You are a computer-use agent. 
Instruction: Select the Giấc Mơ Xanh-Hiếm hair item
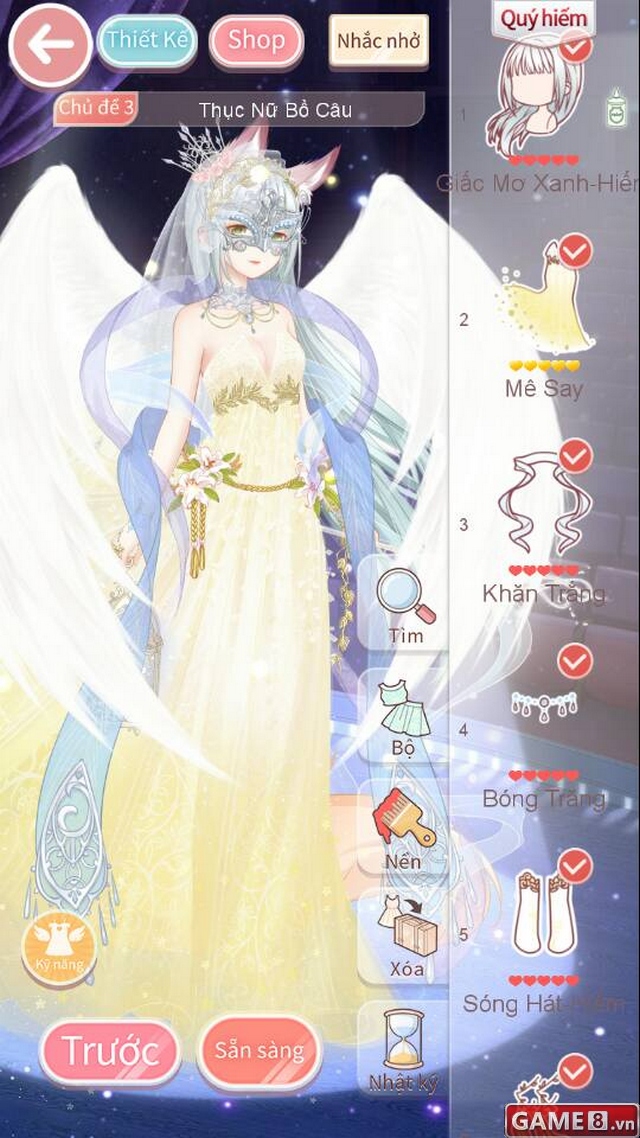pos(540,110)
